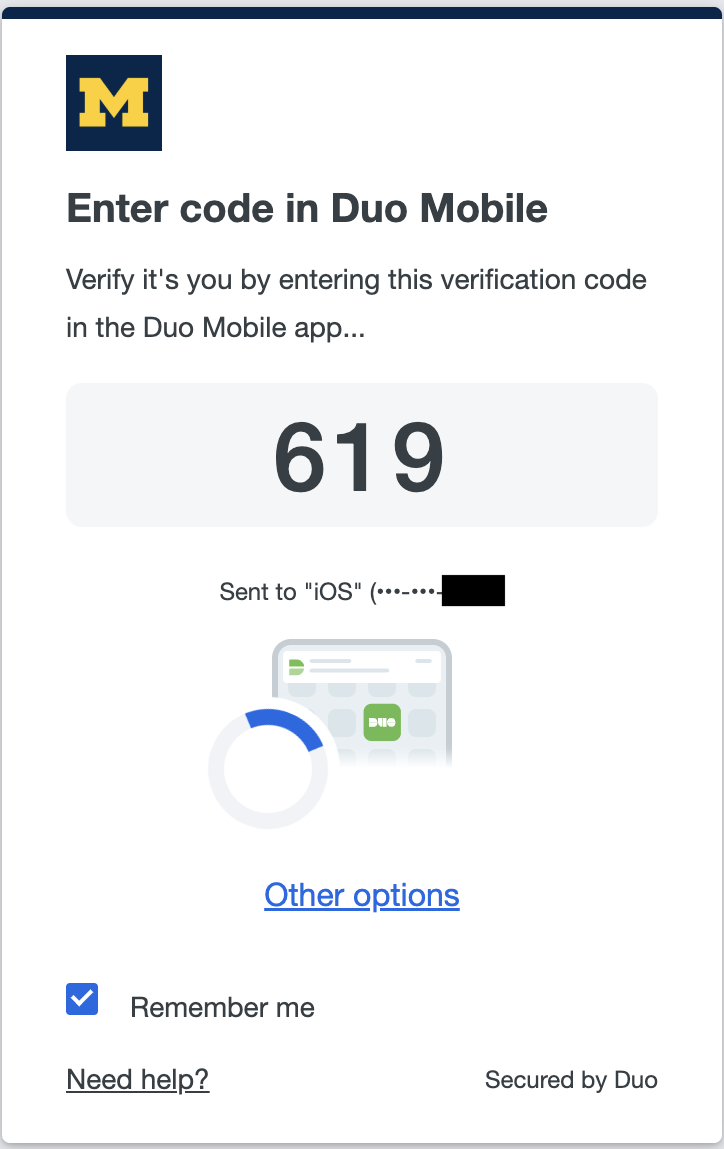Uncheck the Remember me checkbox
This screenshot has width=724, height=1149.
pyautogui.click(x=82, y=999)
